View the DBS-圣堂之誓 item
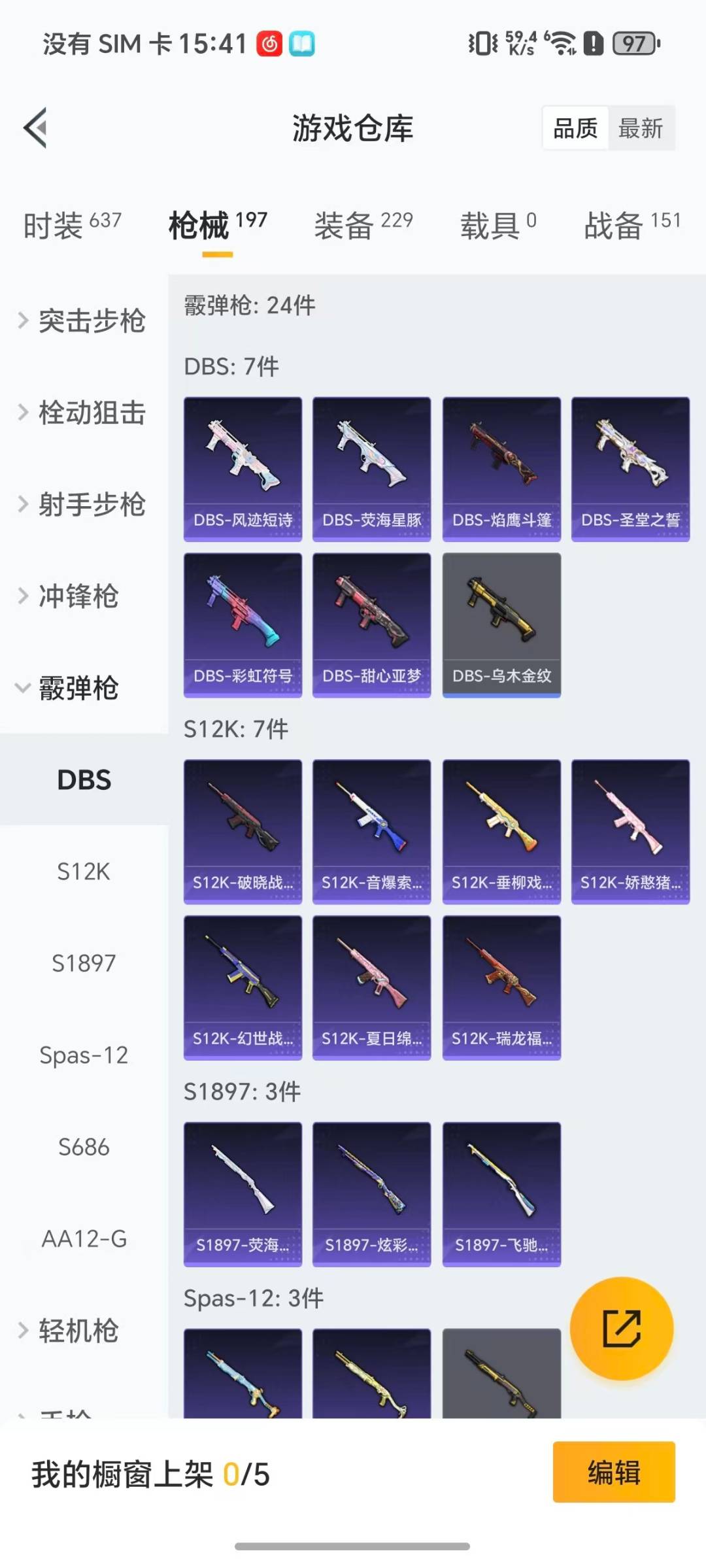 (630, 469)
